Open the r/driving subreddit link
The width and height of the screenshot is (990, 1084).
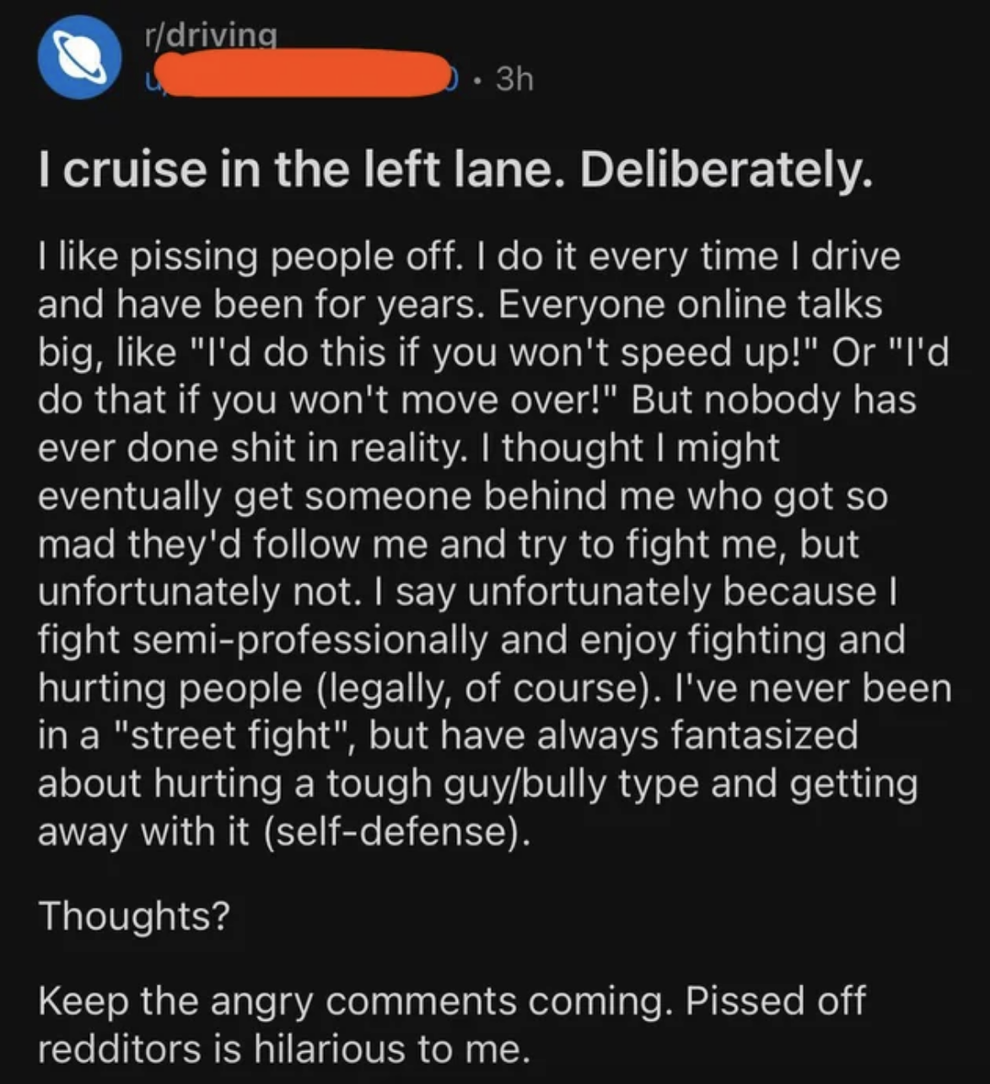pyautogui.click(x=209, y=36)
